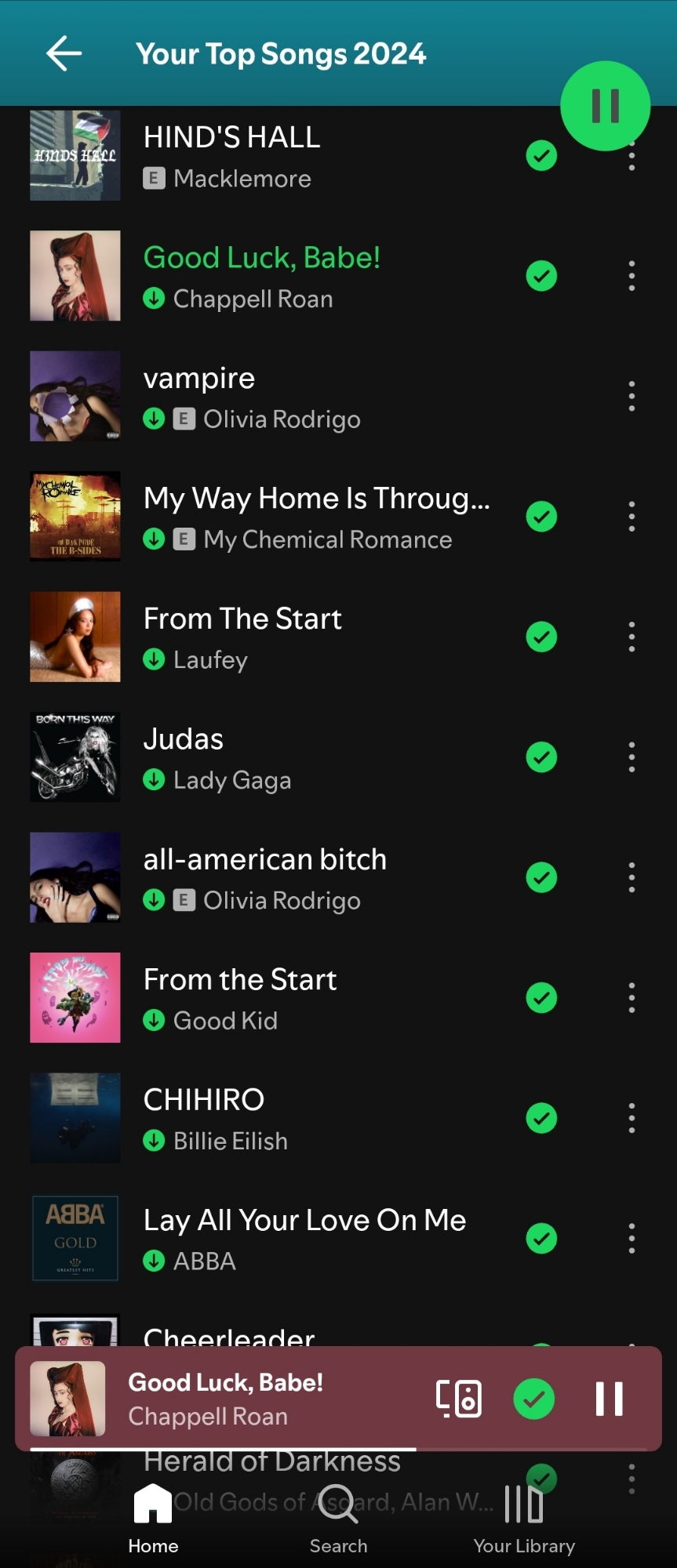Image resolution: width=677 pixels, height=1568 pixels.
Task: Open more options for vampire
Action: [632, 397]
